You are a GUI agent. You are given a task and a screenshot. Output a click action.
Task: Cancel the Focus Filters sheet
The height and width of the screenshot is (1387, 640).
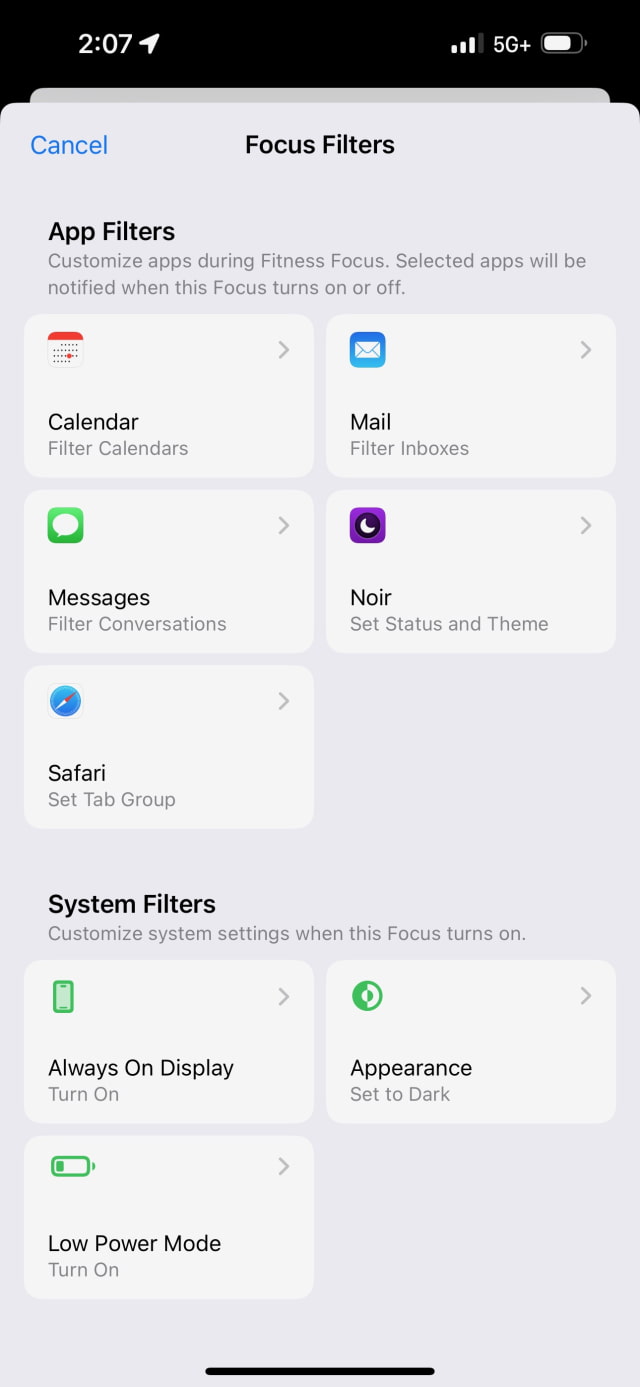(69, 145)
